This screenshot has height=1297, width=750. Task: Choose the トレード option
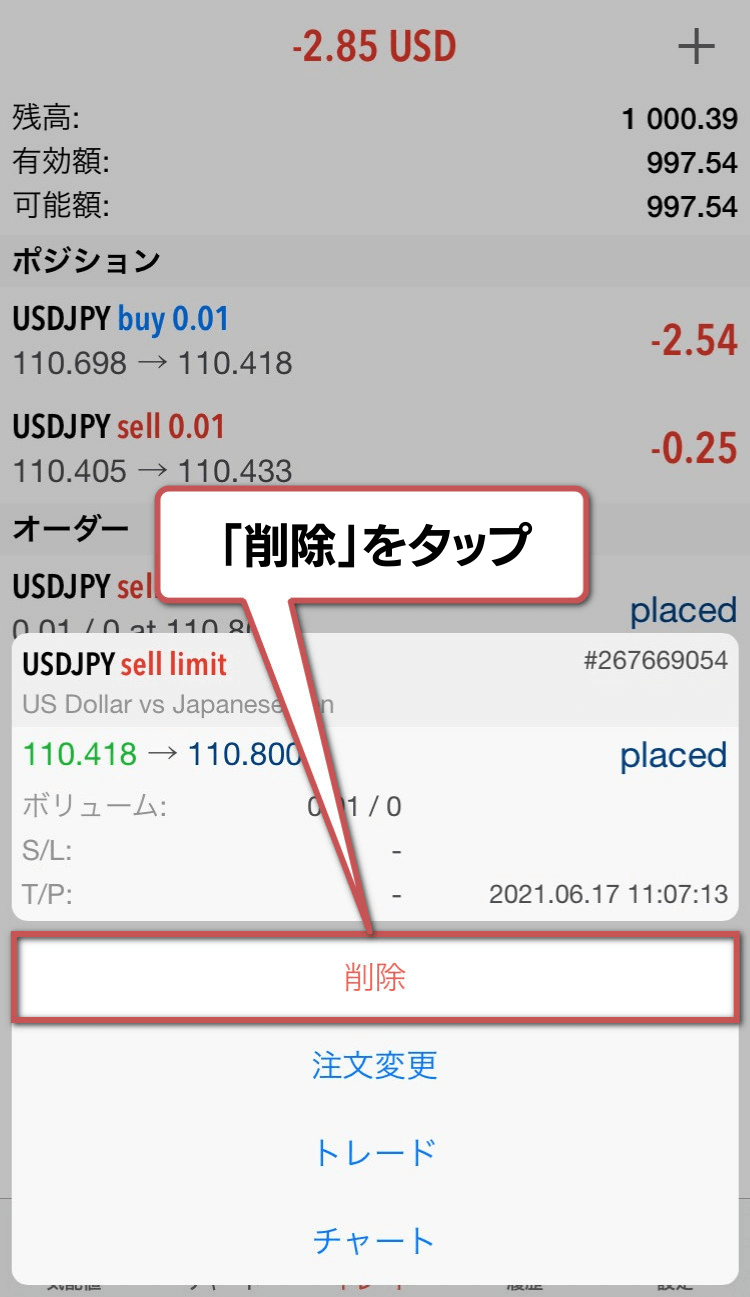pos(375,1153)
